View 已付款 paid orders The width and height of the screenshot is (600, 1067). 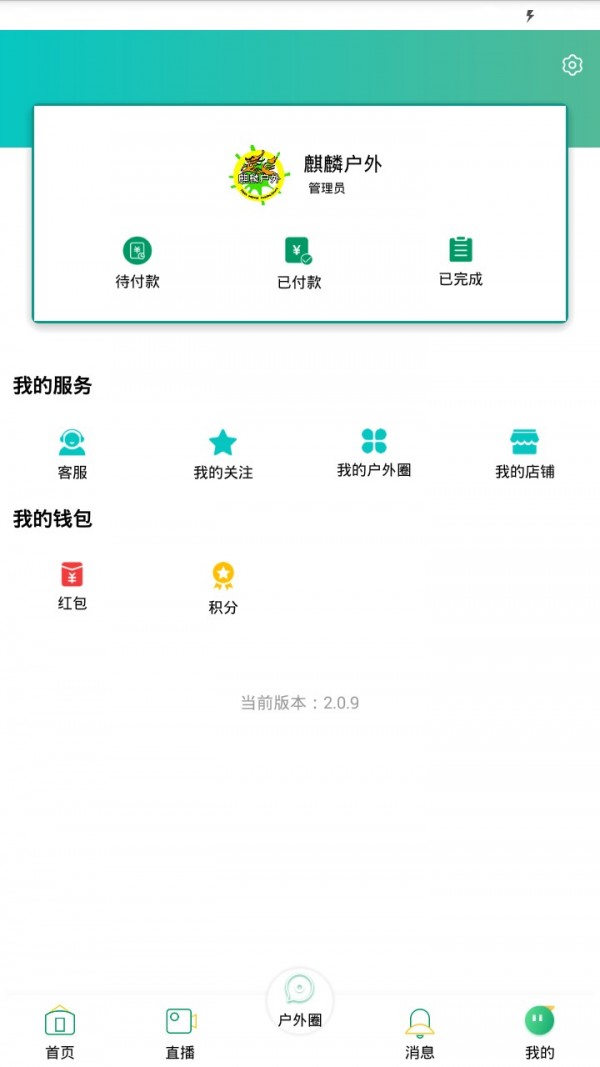click(x=299, y=262)
